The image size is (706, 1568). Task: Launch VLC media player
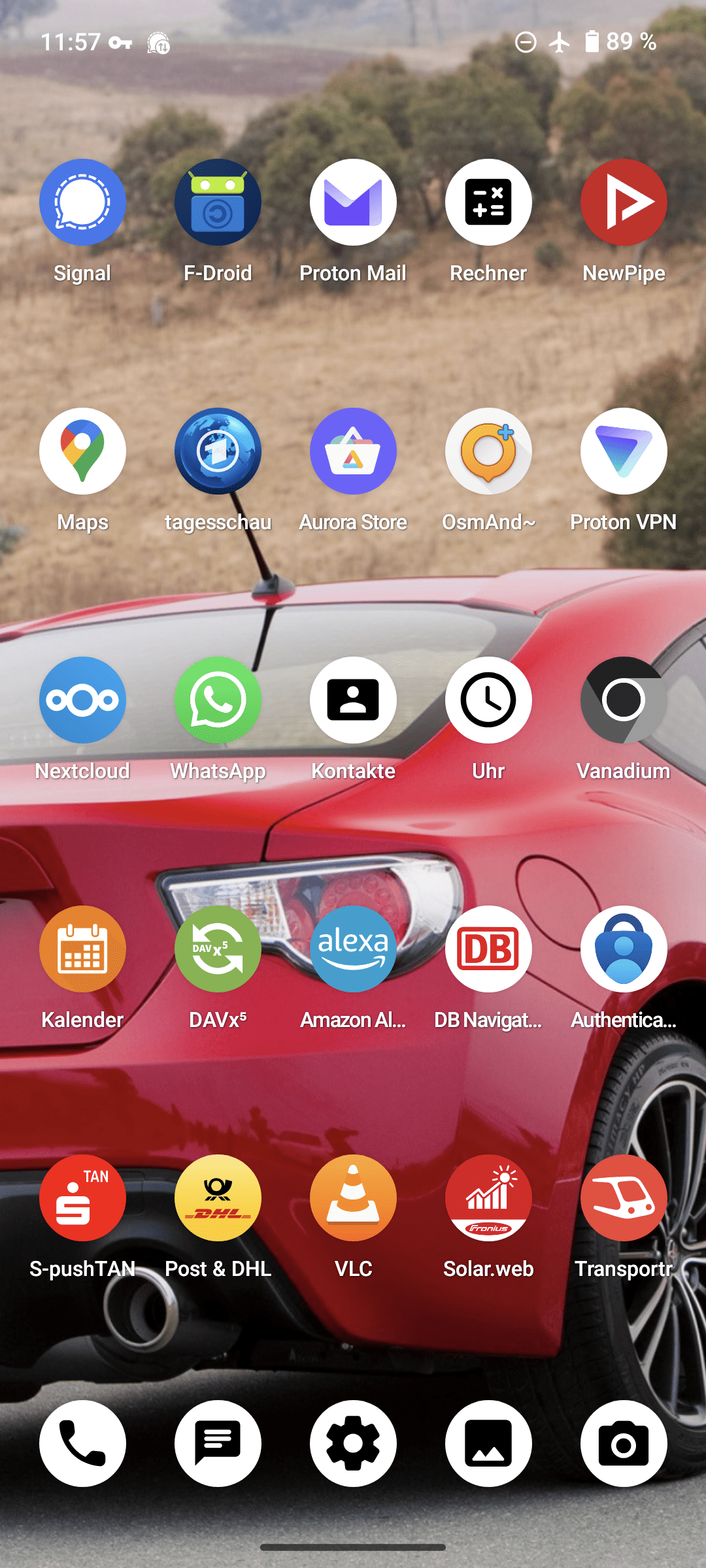pyautogui.click(x=353, y=1198)
